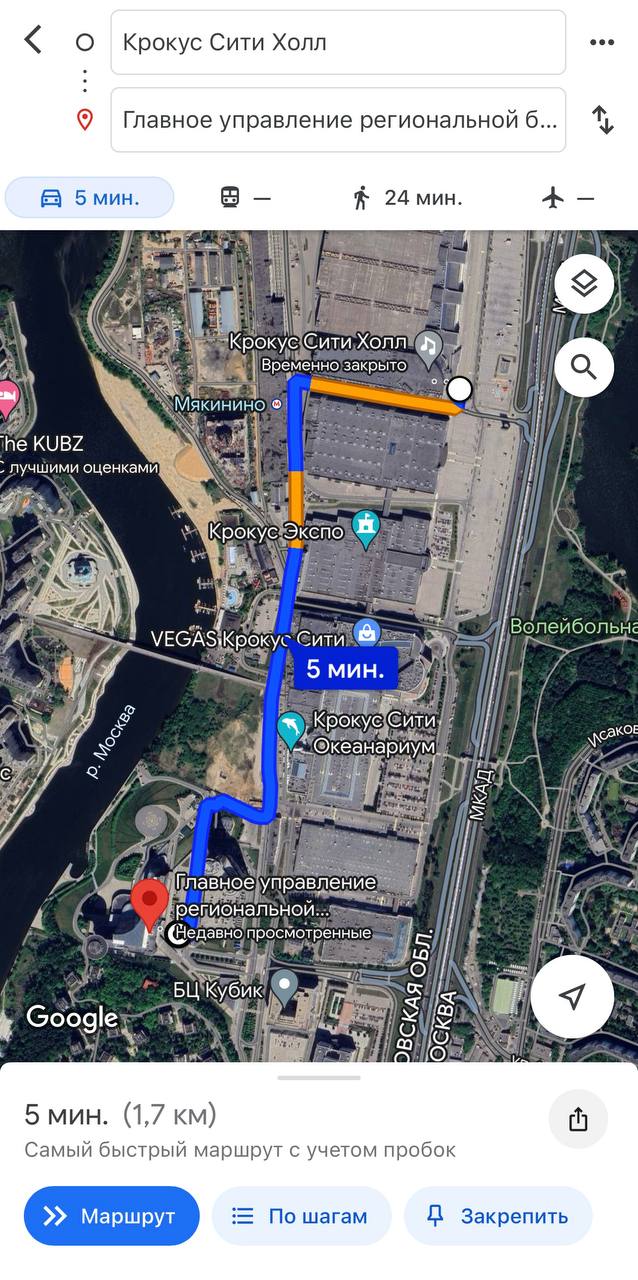Viewport: 638px width, 1280px height.
Task: View step-by-step directions via По шагам
Action: pyautogui.click(x=300, y=1216)
